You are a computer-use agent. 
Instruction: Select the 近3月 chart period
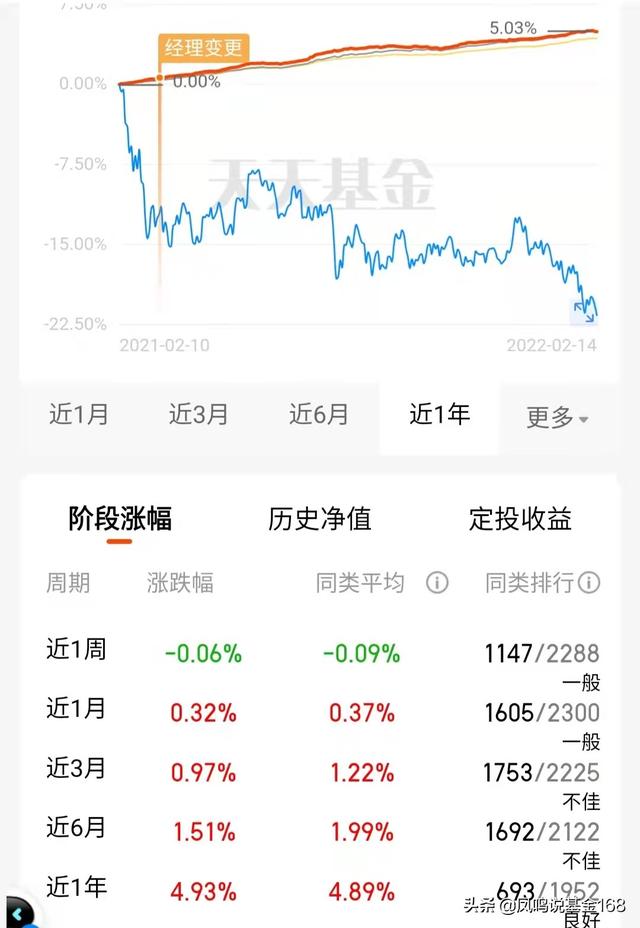[199, 414]
